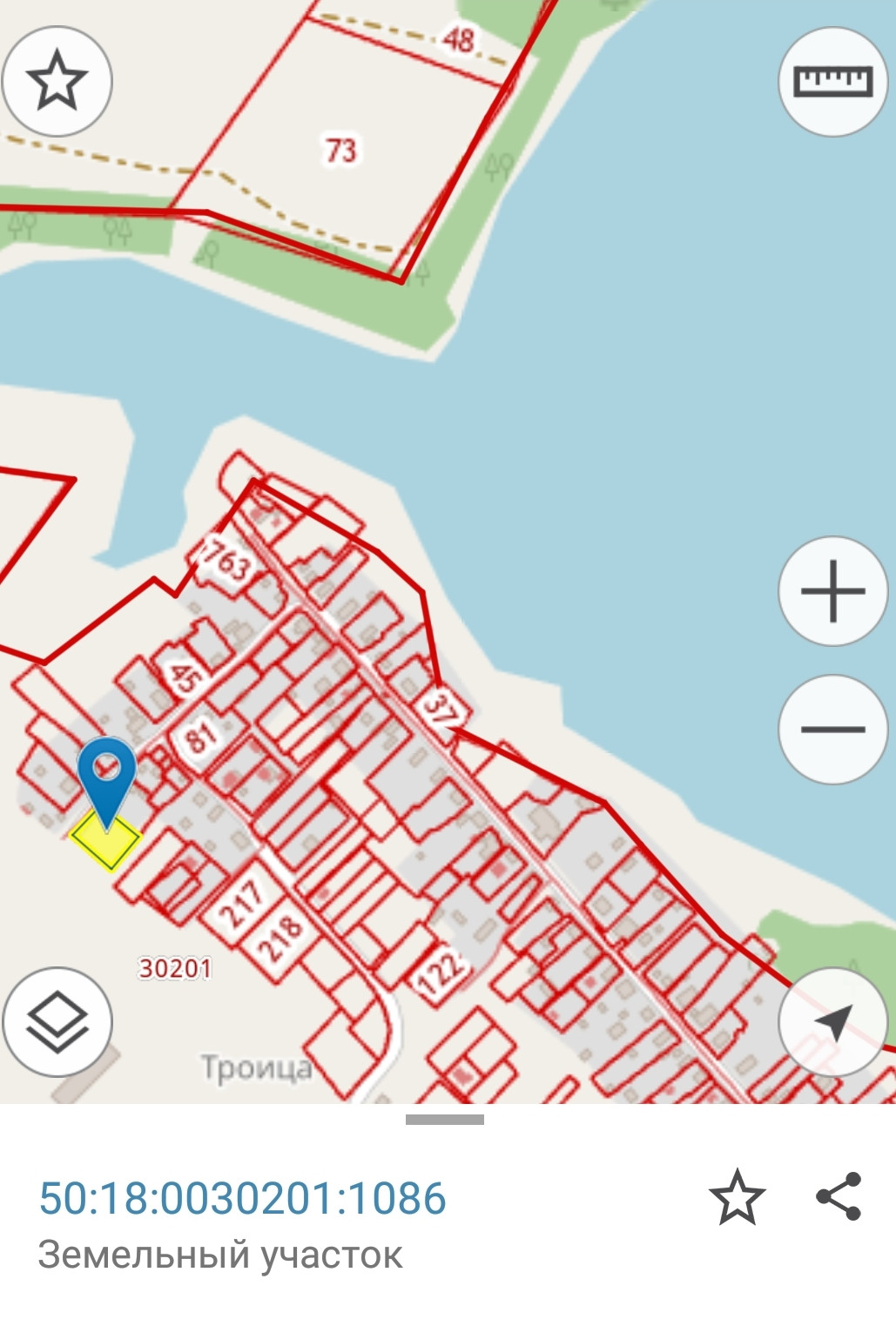
Task: Zoom out with the minus button
Action: pos(832,730)
